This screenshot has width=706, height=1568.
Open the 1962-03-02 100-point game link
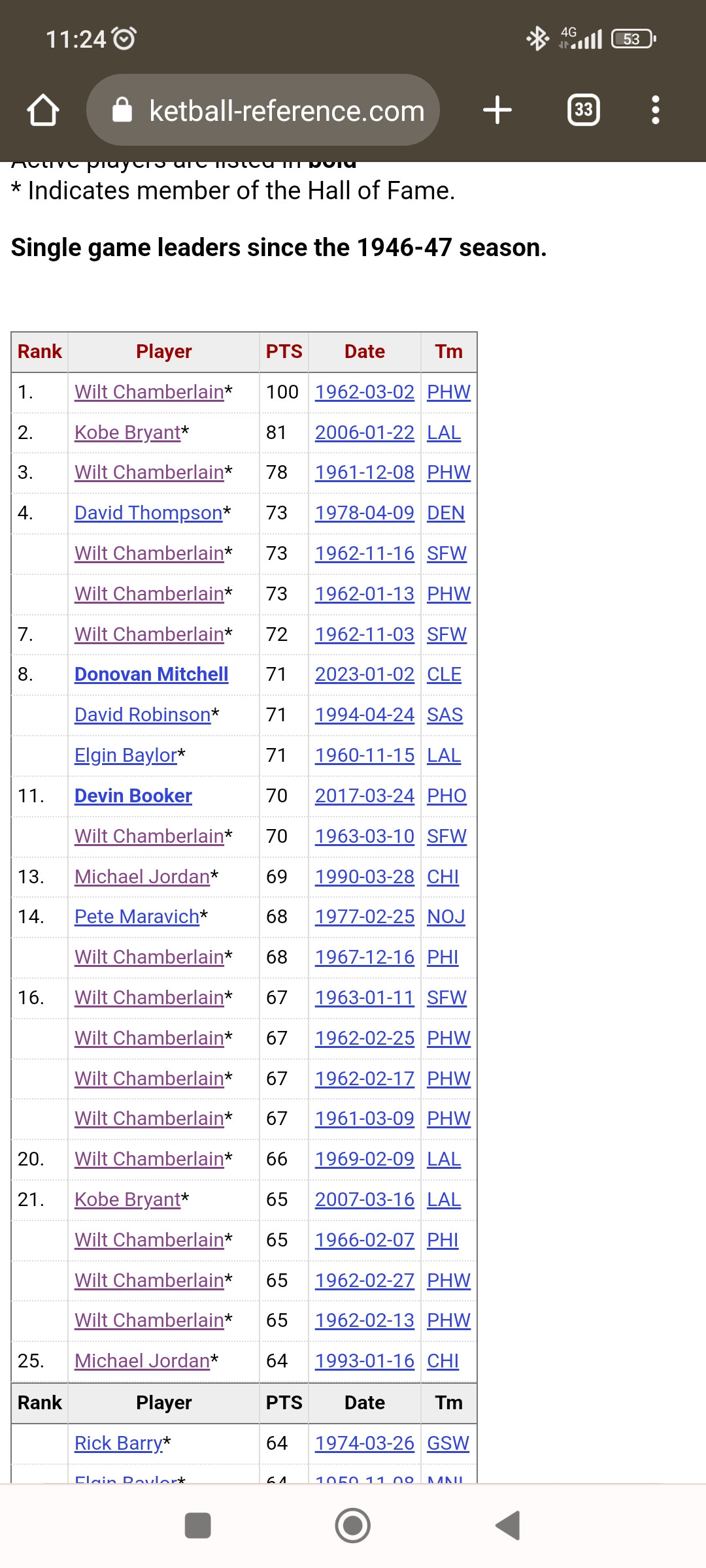(x=364, y=392)
